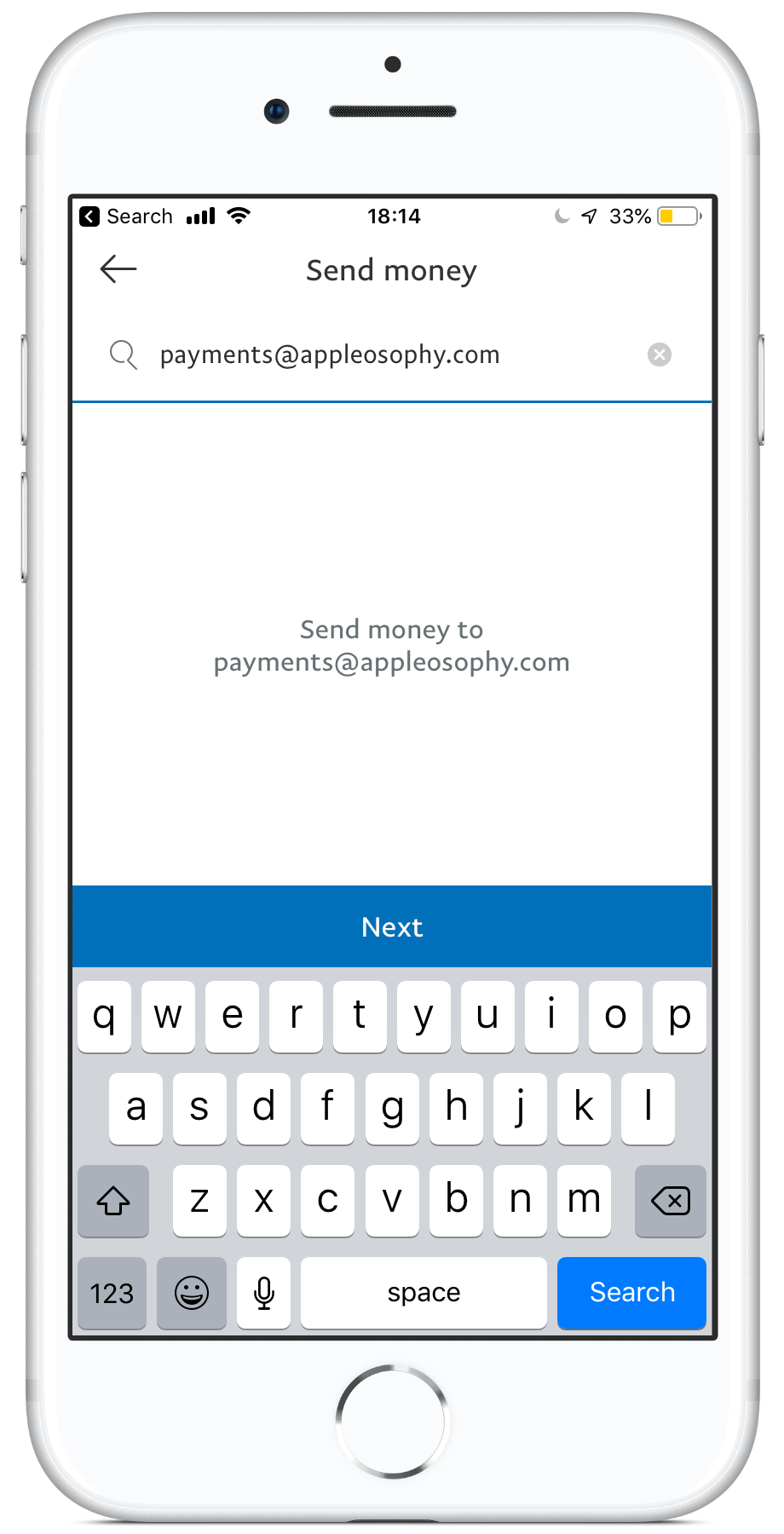Activate keyboard dictation microphone
This screenshot has width=784, height=1534.
tap(264, 1293)
